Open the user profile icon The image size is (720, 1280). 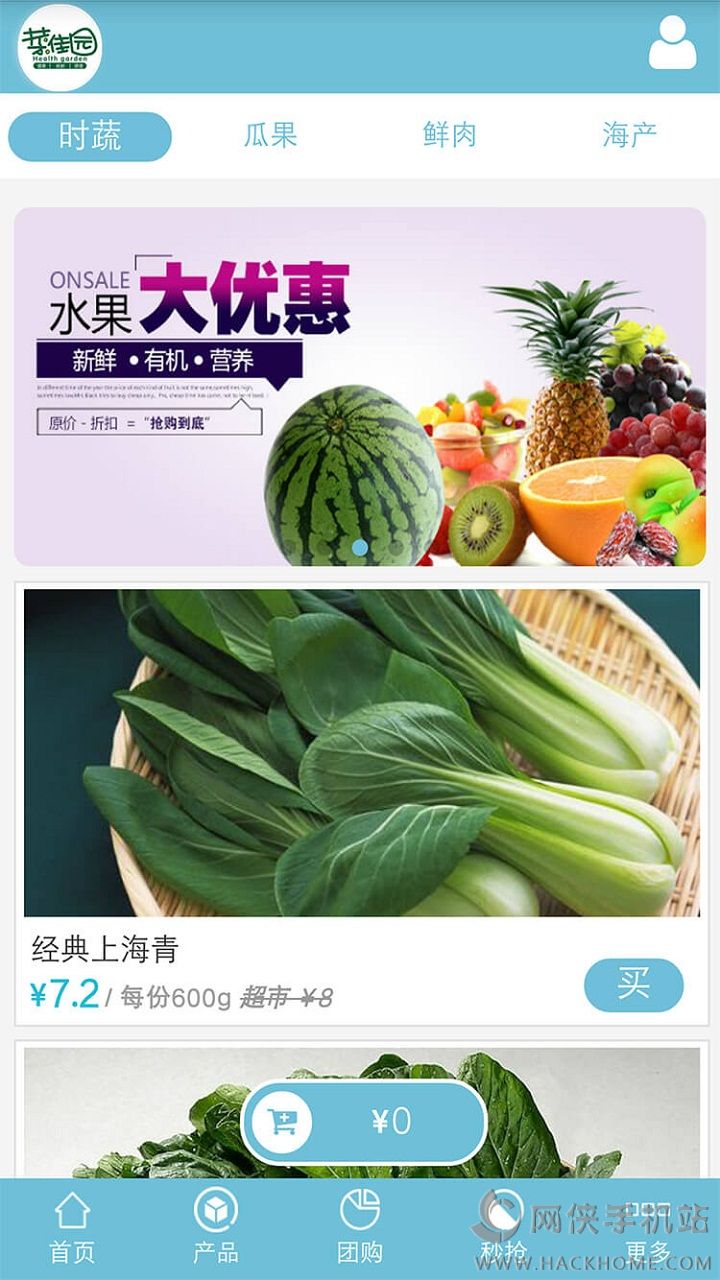(x=672, y=45)
